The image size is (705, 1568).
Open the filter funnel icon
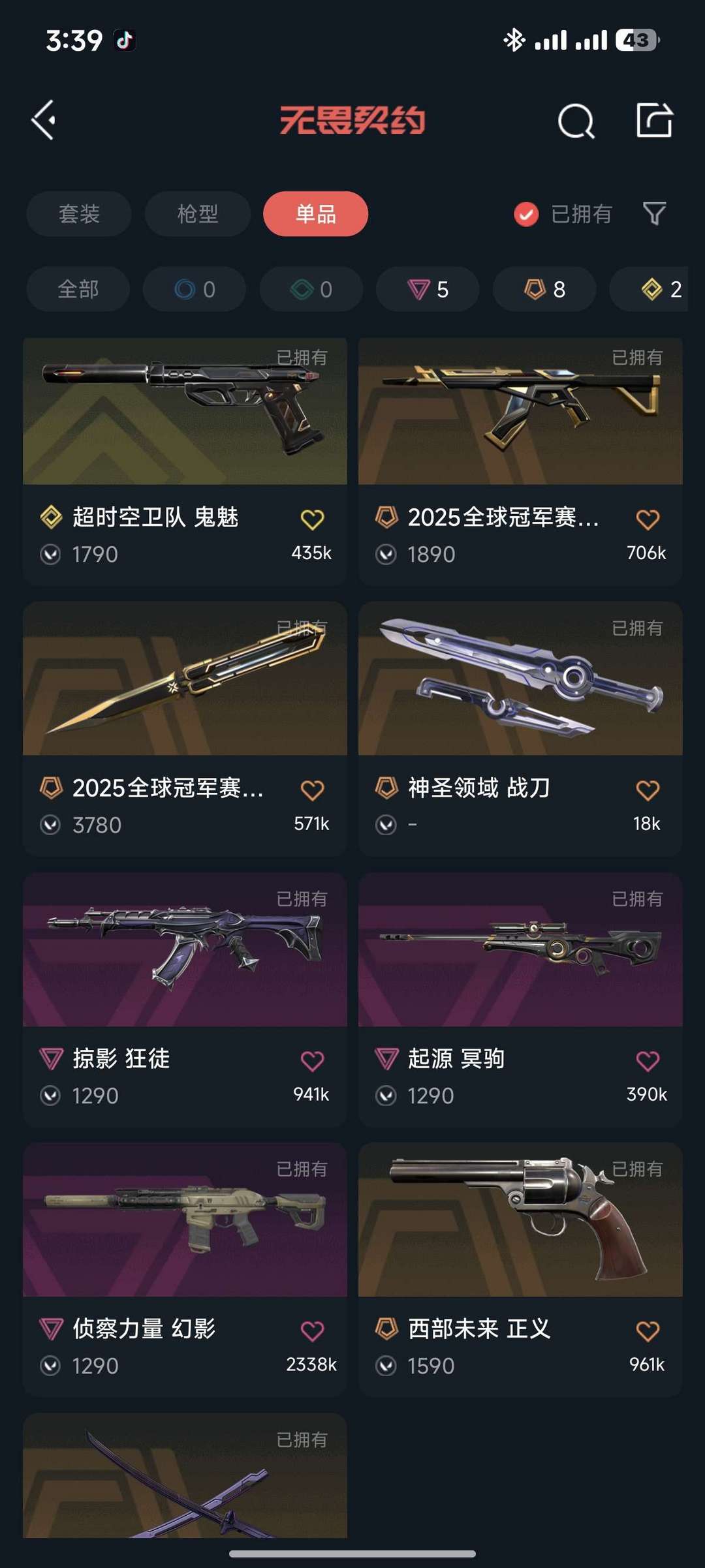tap(657, 213)
